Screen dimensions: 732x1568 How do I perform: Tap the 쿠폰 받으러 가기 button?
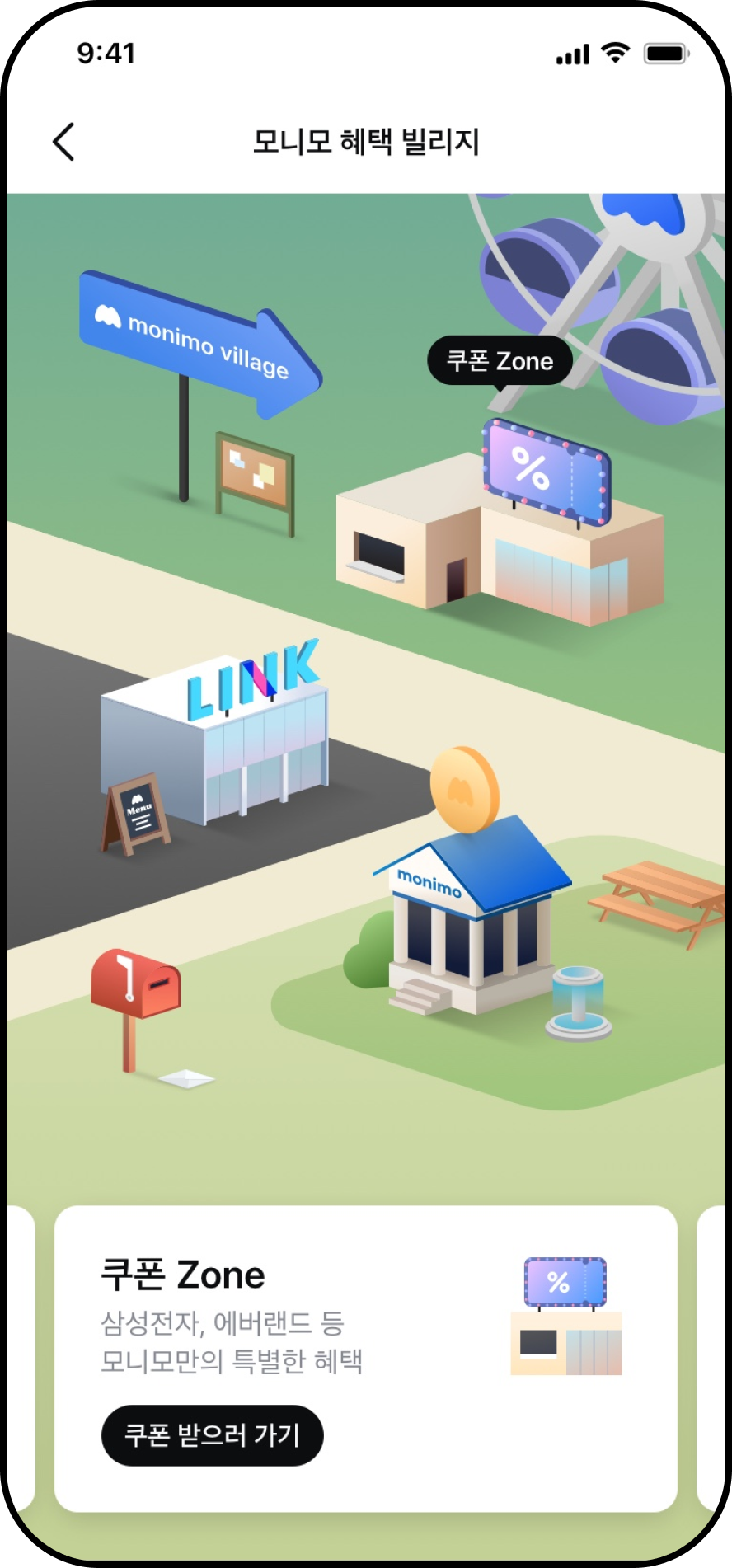[x=212, y=1435]
